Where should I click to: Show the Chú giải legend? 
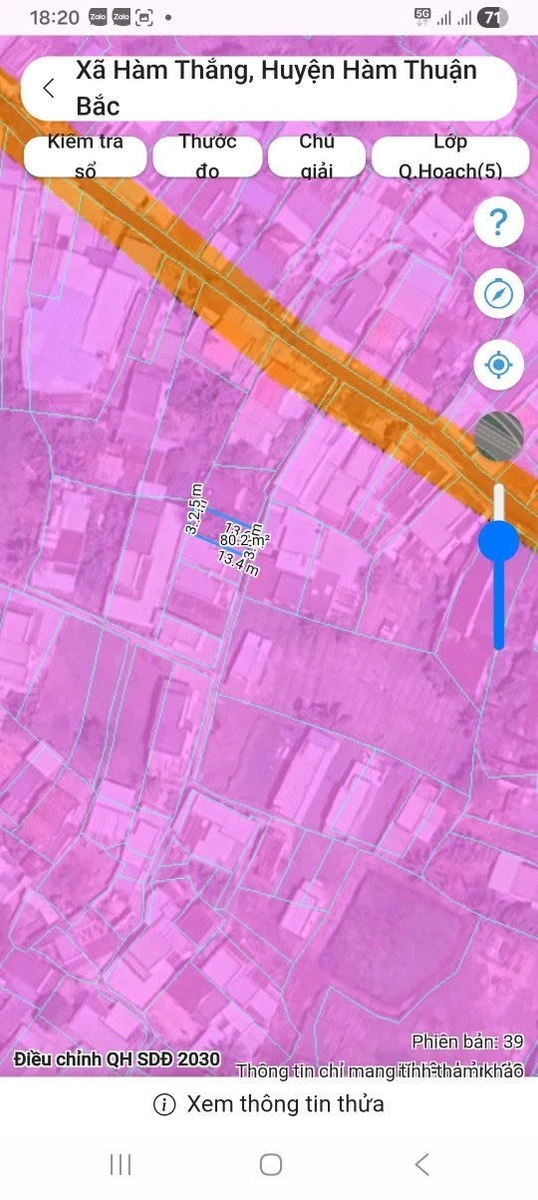coord(317,156)
